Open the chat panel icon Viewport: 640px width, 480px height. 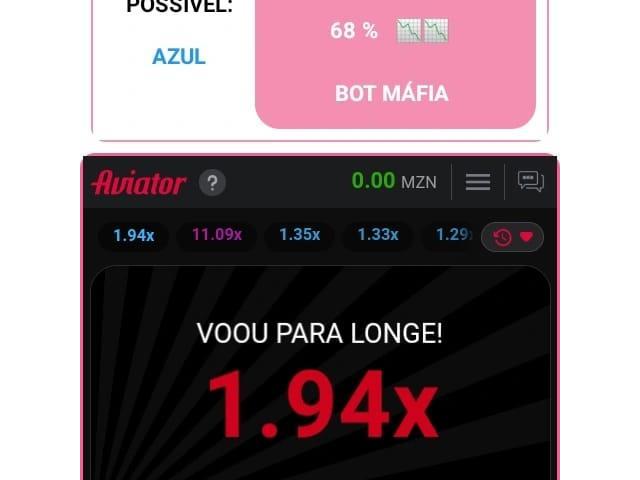[x=530, y=182]
